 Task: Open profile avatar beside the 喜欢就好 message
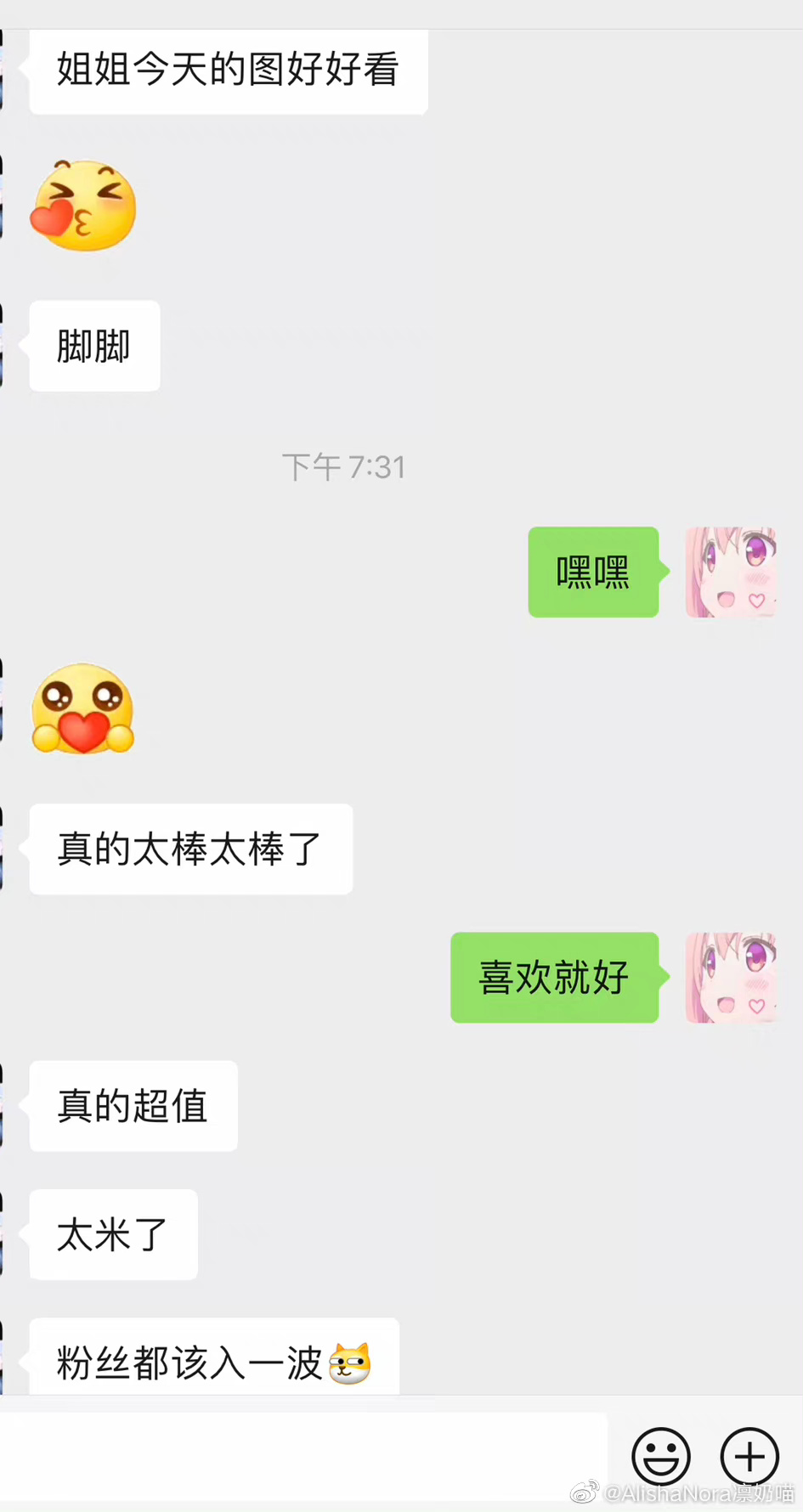pyautogui.click(x=731, y=977)
